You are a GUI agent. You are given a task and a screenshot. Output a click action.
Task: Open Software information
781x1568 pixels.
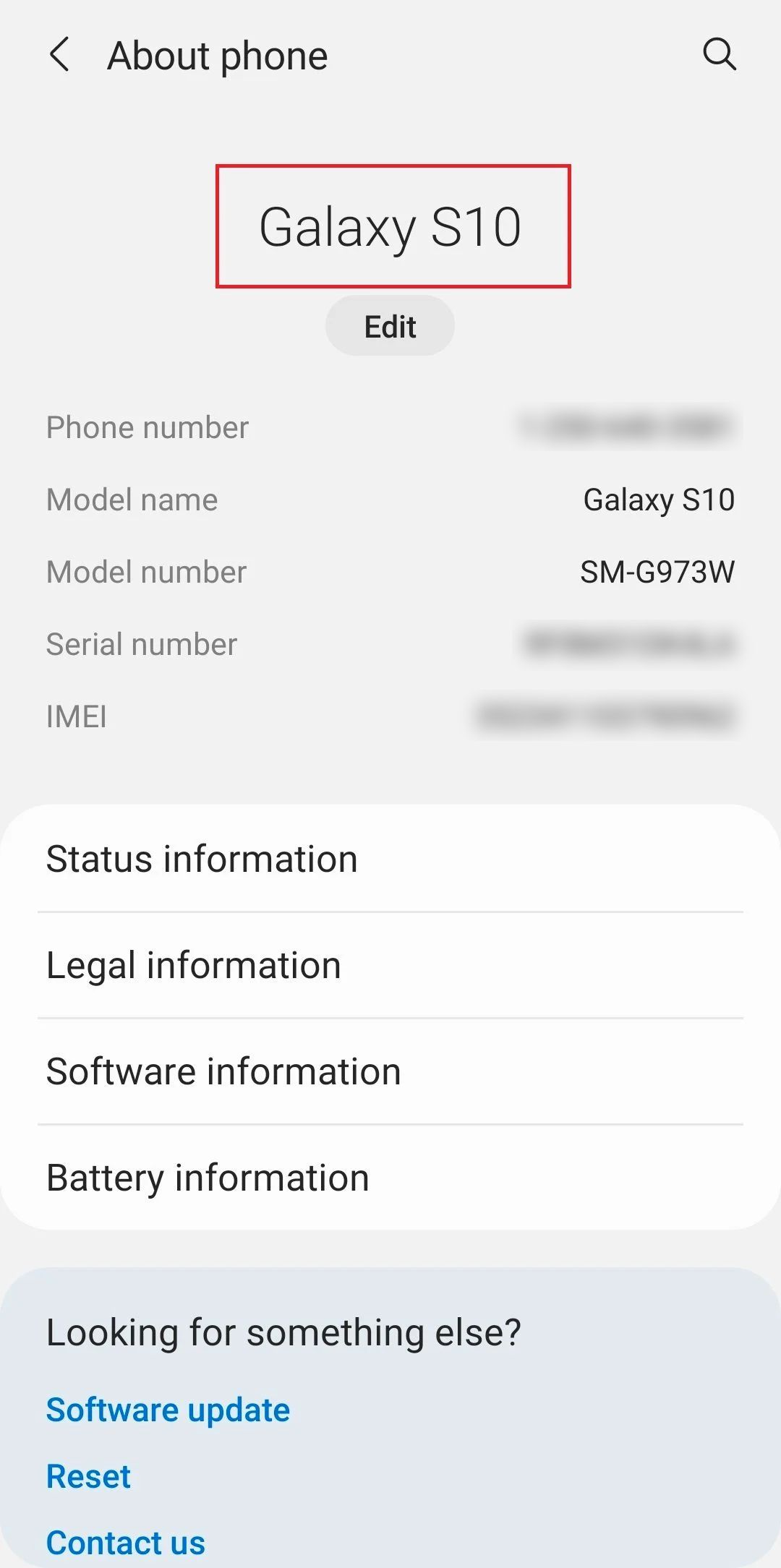(x=223, y=1071)
